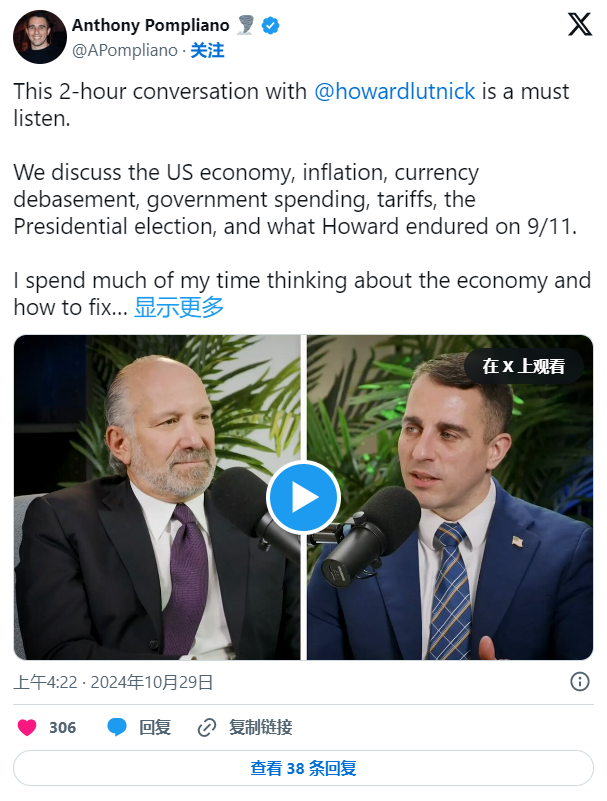
Task: Like the post with the heart
Action: [28, 727]
